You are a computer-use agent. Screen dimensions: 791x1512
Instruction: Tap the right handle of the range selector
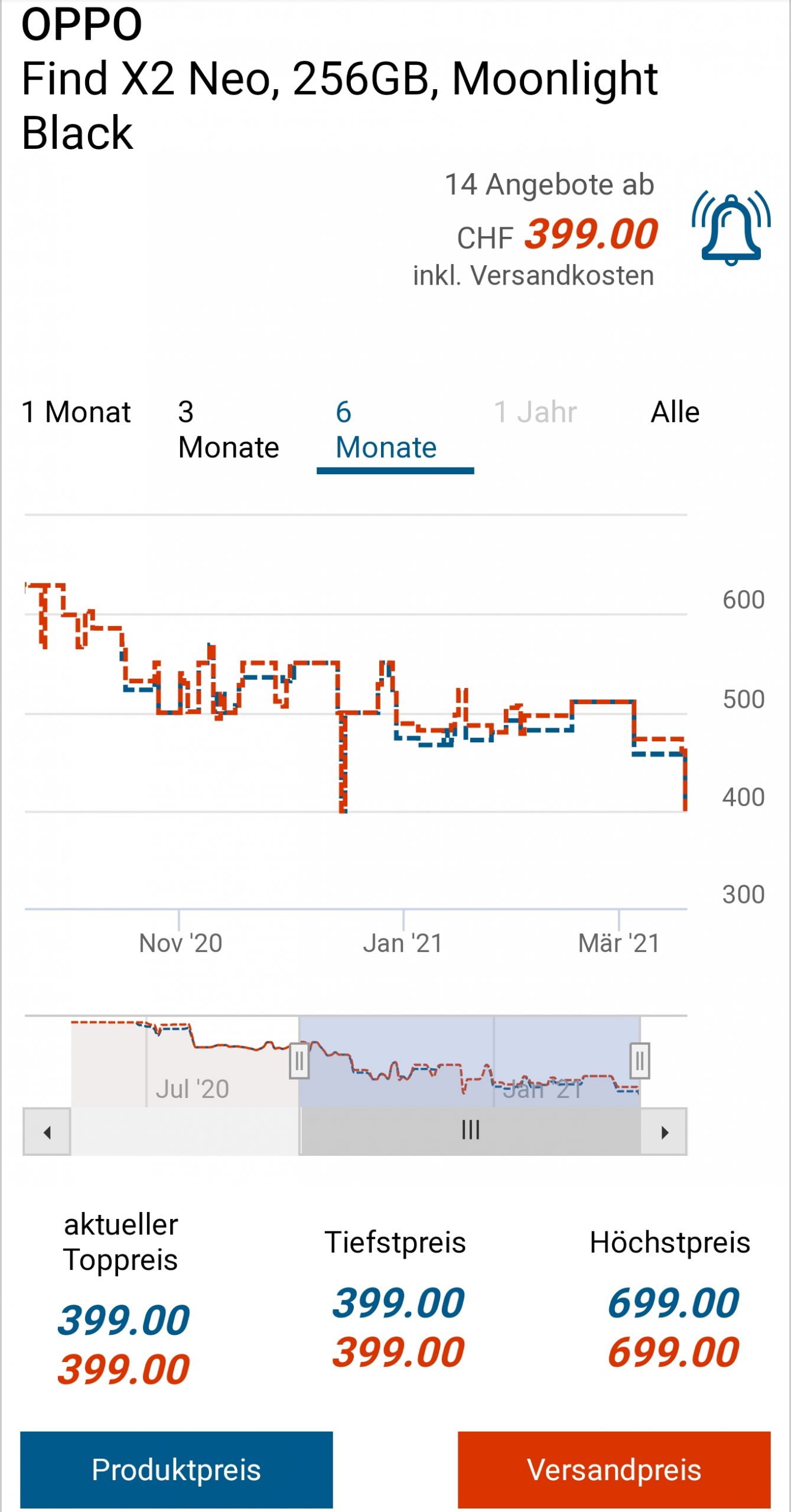coord(639,1061)
